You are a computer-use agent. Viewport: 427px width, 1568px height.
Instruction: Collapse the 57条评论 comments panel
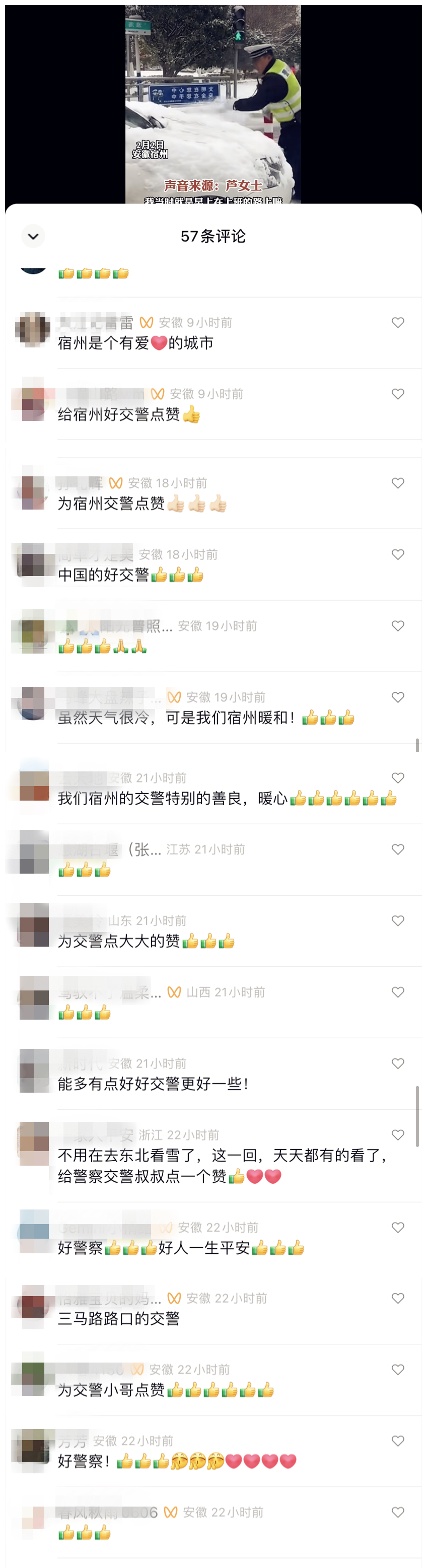pyautogui.click(x=33, y=236)
